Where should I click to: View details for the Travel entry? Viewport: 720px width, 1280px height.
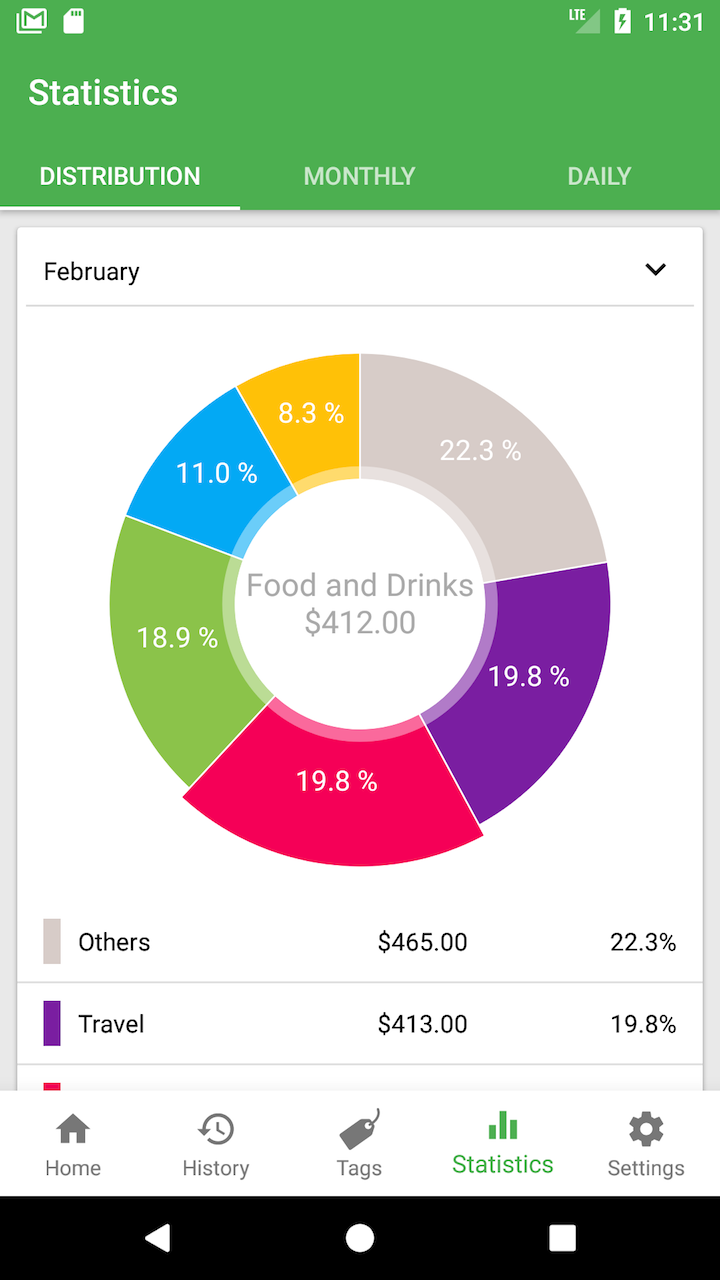[360, 1023]
